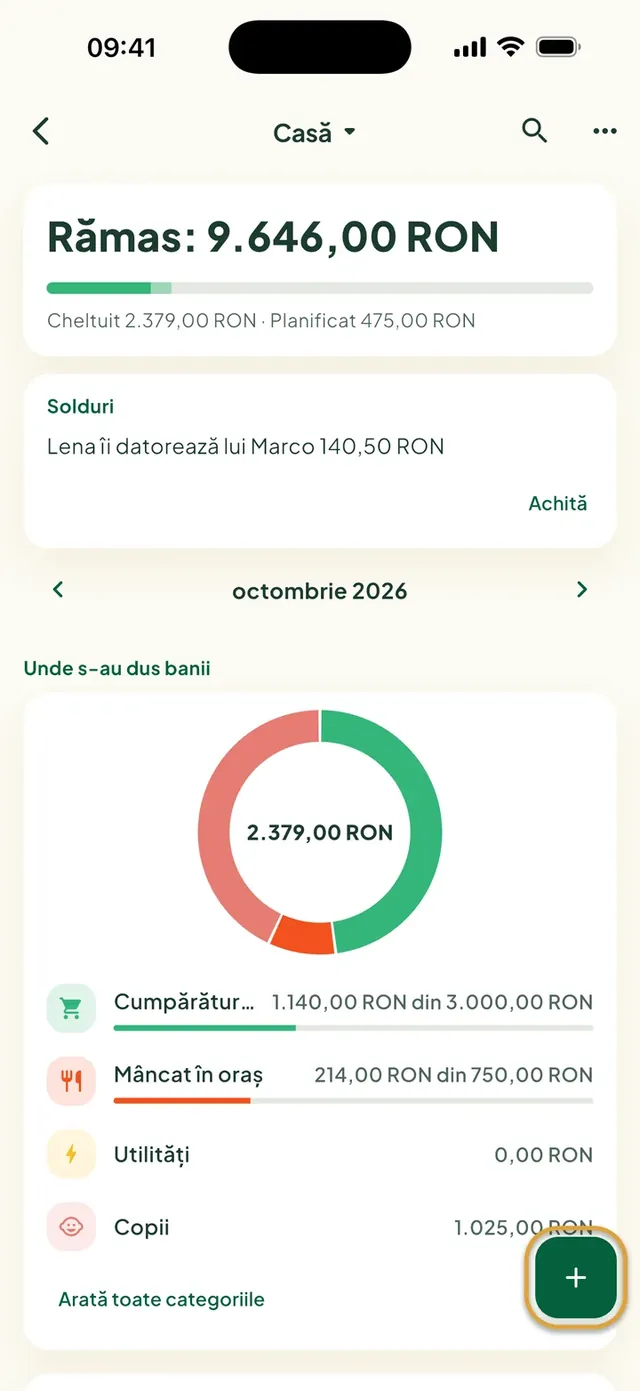The height and width of the screenshot is (1391, 640).
Task: Open the three-dot overflow menu
Action: [x=605, y=131]
